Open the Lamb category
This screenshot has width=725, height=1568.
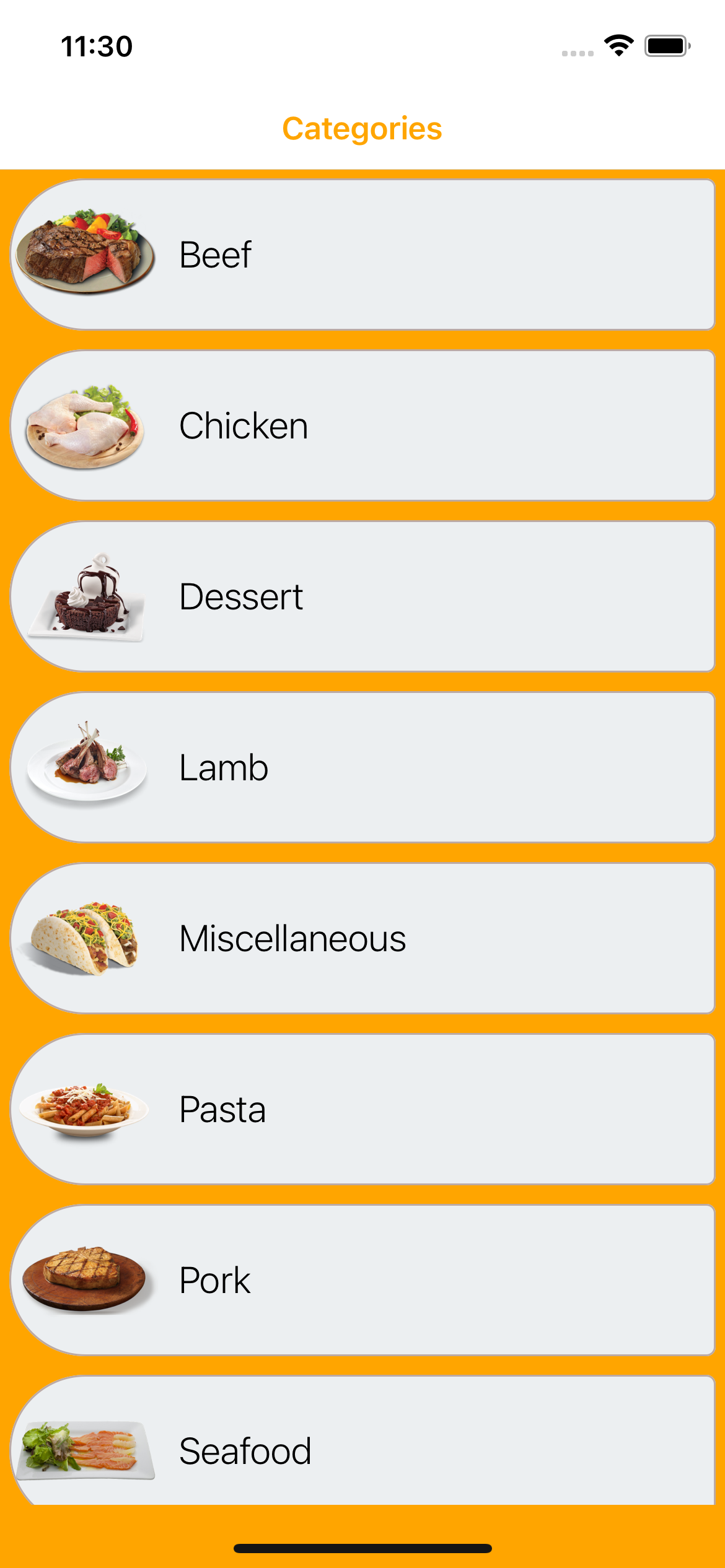(362, 767)
